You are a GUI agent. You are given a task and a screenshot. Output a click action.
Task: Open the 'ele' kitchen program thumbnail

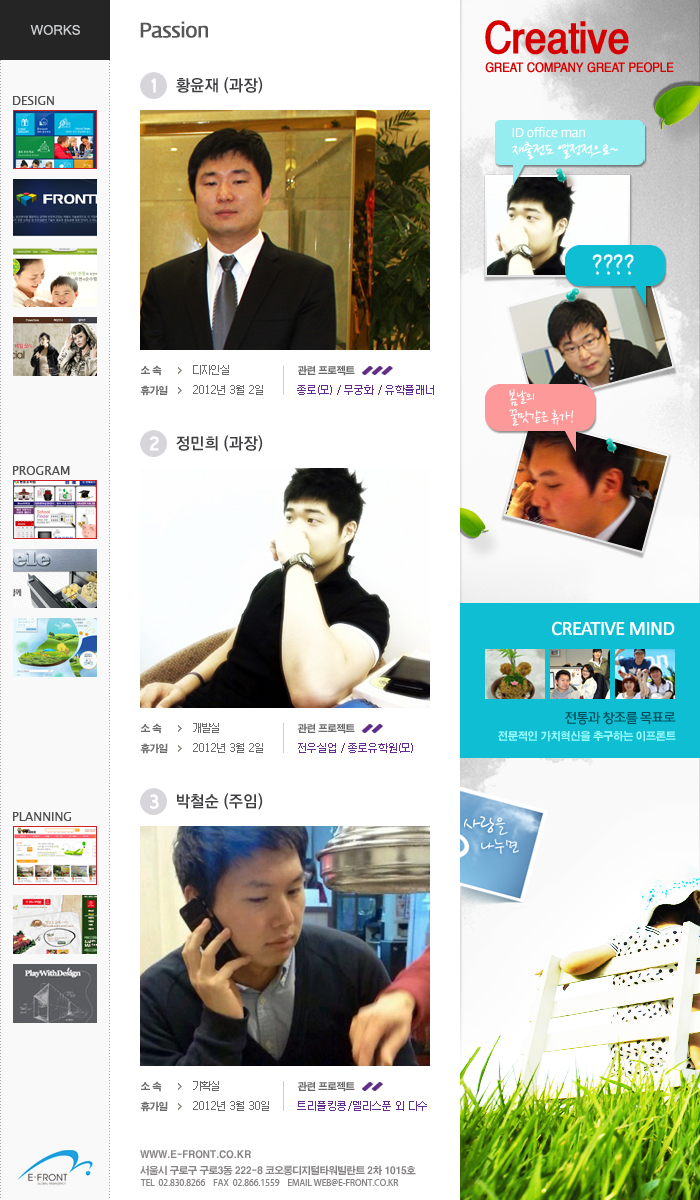pos(55,578)
